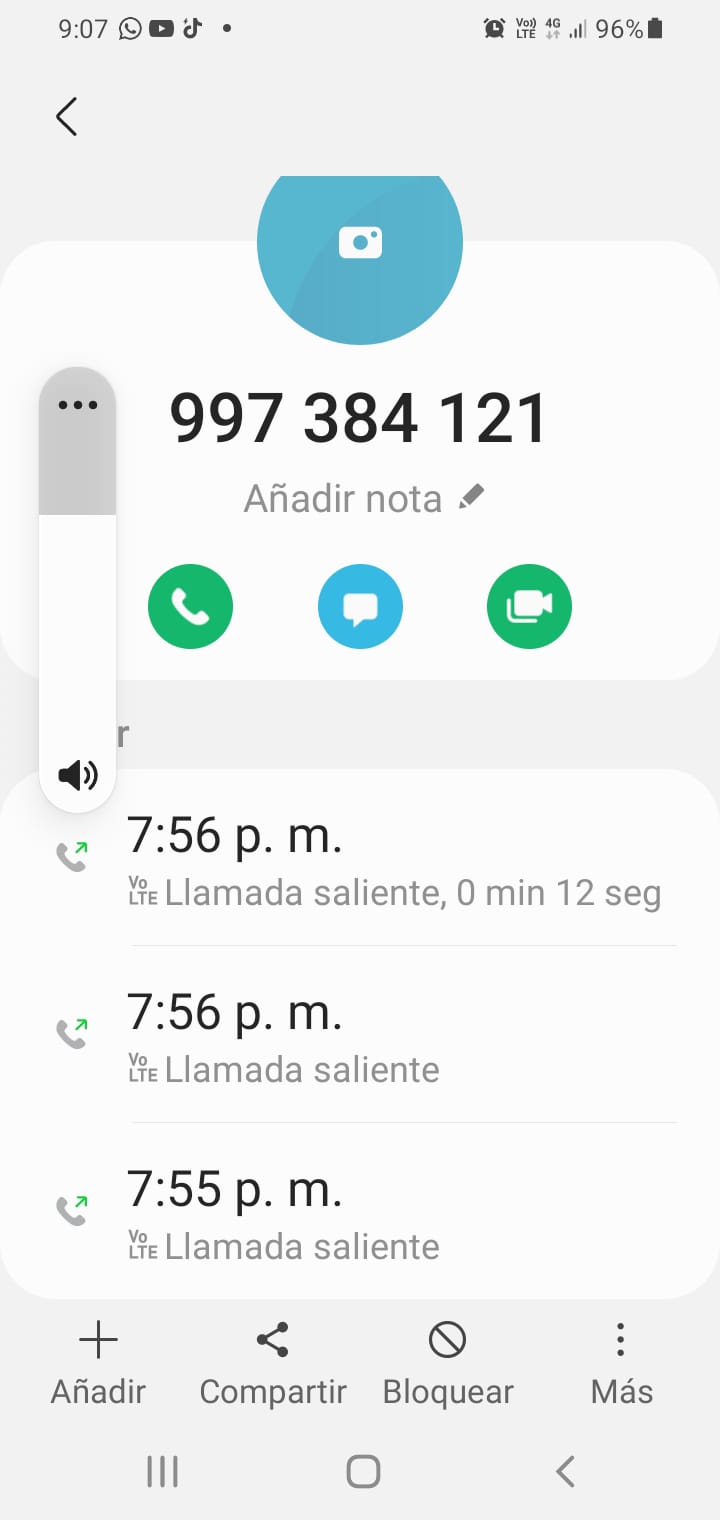Send a text message to this number

[360, 607]
